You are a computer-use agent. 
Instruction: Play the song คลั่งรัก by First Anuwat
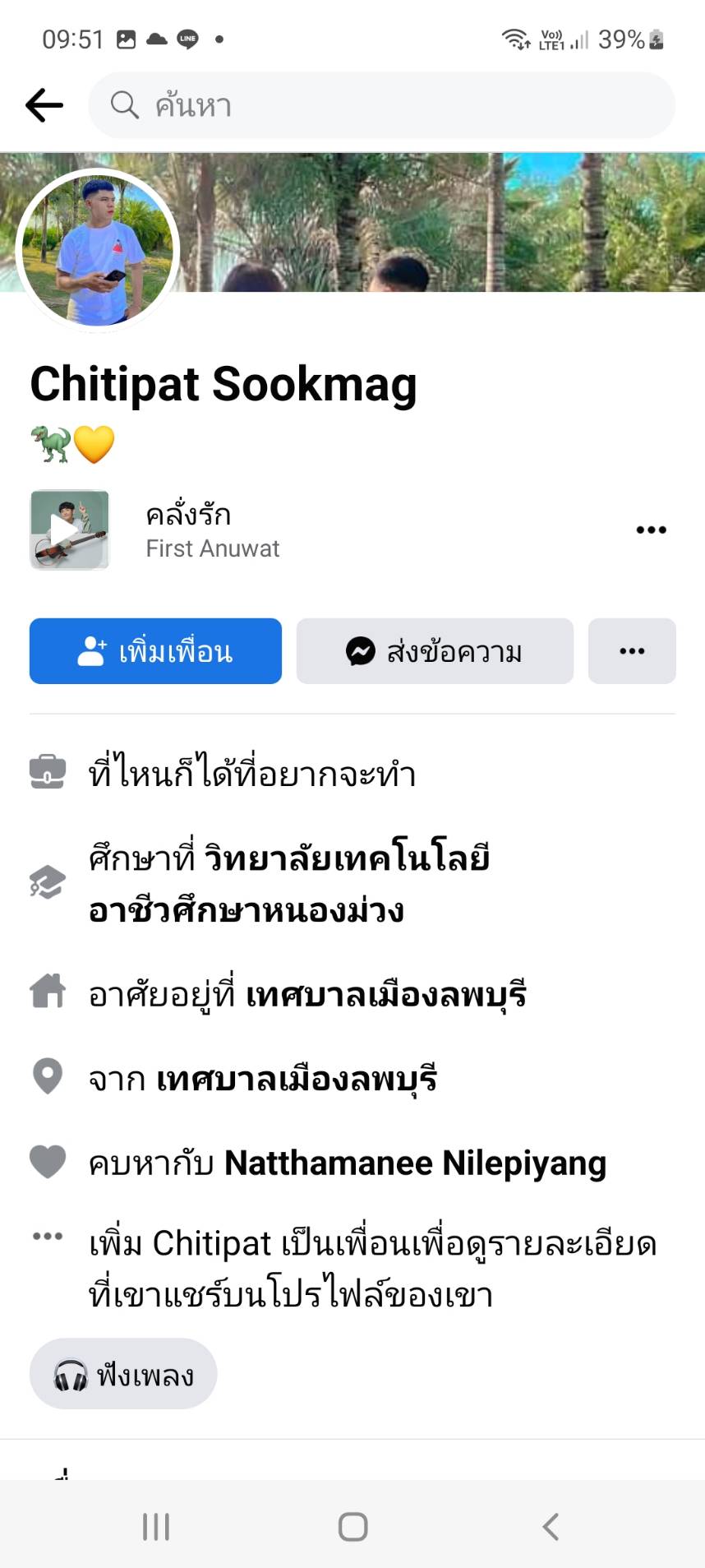pos(70,530)
